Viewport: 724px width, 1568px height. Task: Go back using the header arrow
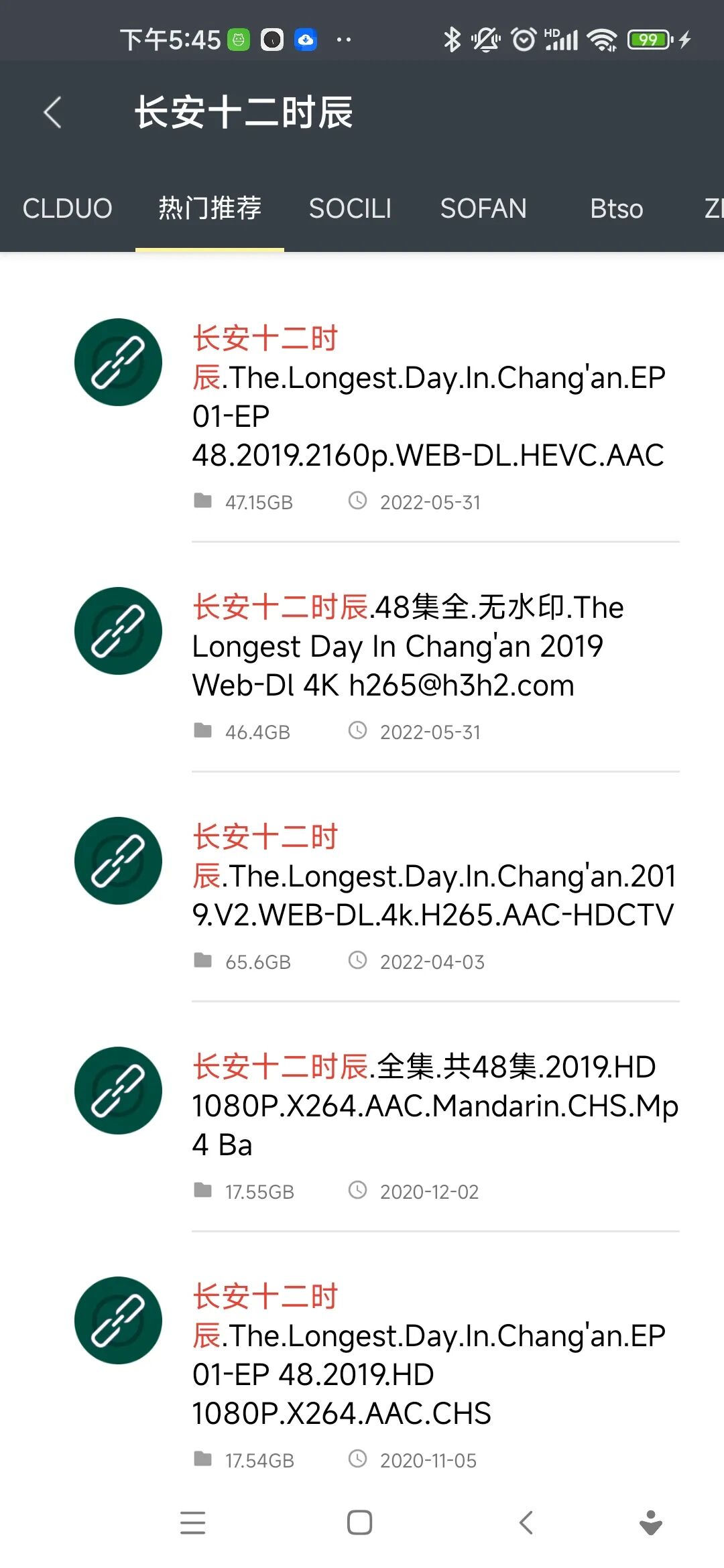[x=52, y=112]
